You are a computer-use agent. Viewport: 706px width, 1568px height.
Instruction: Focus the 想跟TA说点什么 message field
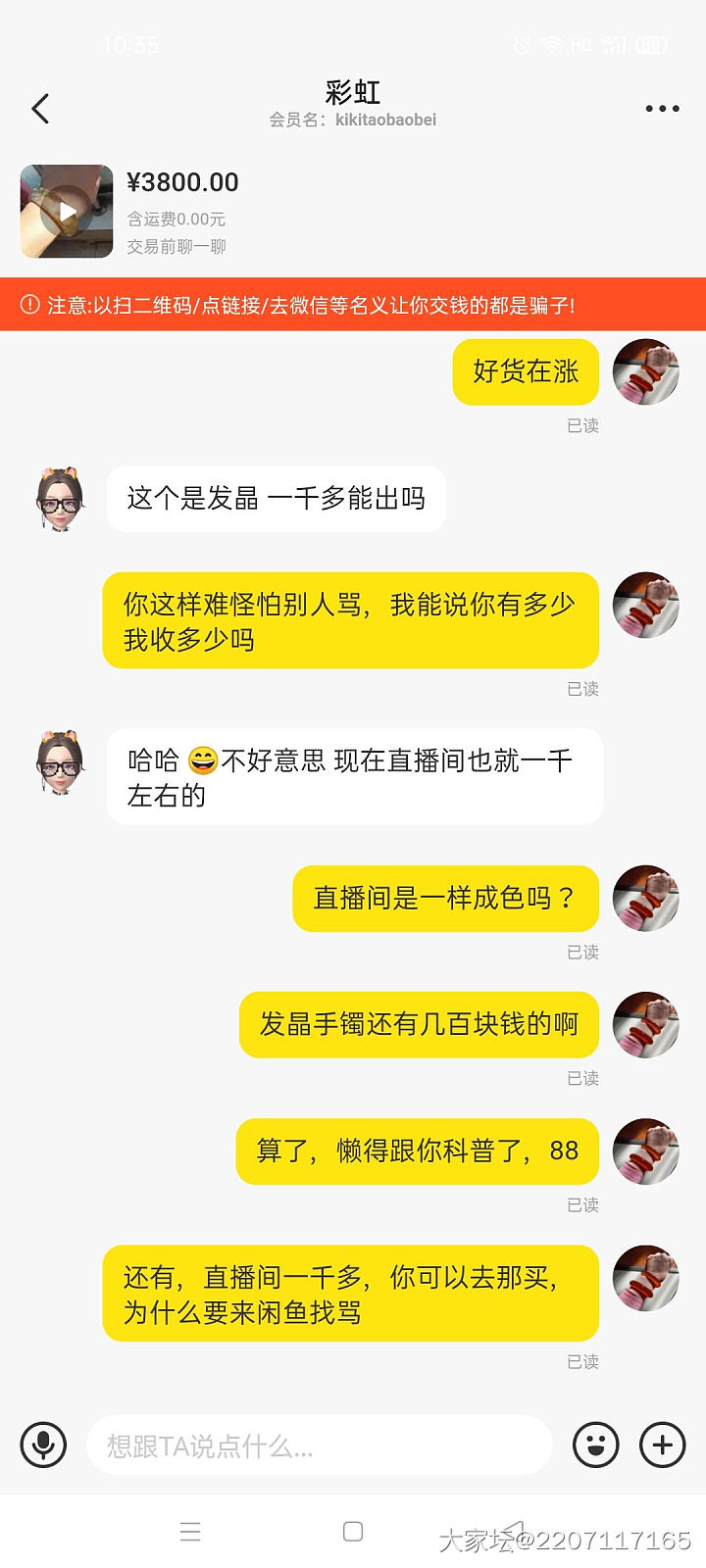click(319, 1445)
